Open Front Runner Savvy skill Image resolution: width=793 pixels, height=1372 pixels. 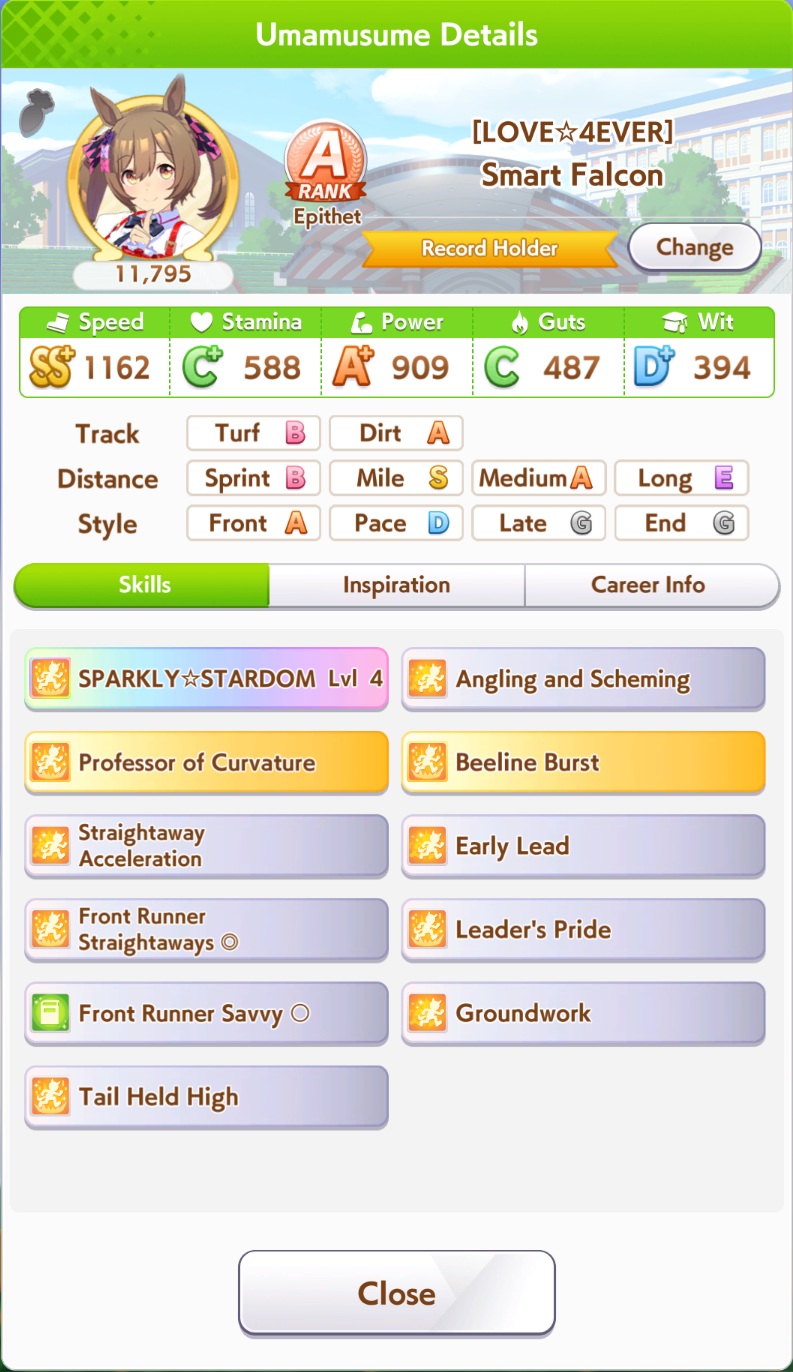coord(206,1013)
